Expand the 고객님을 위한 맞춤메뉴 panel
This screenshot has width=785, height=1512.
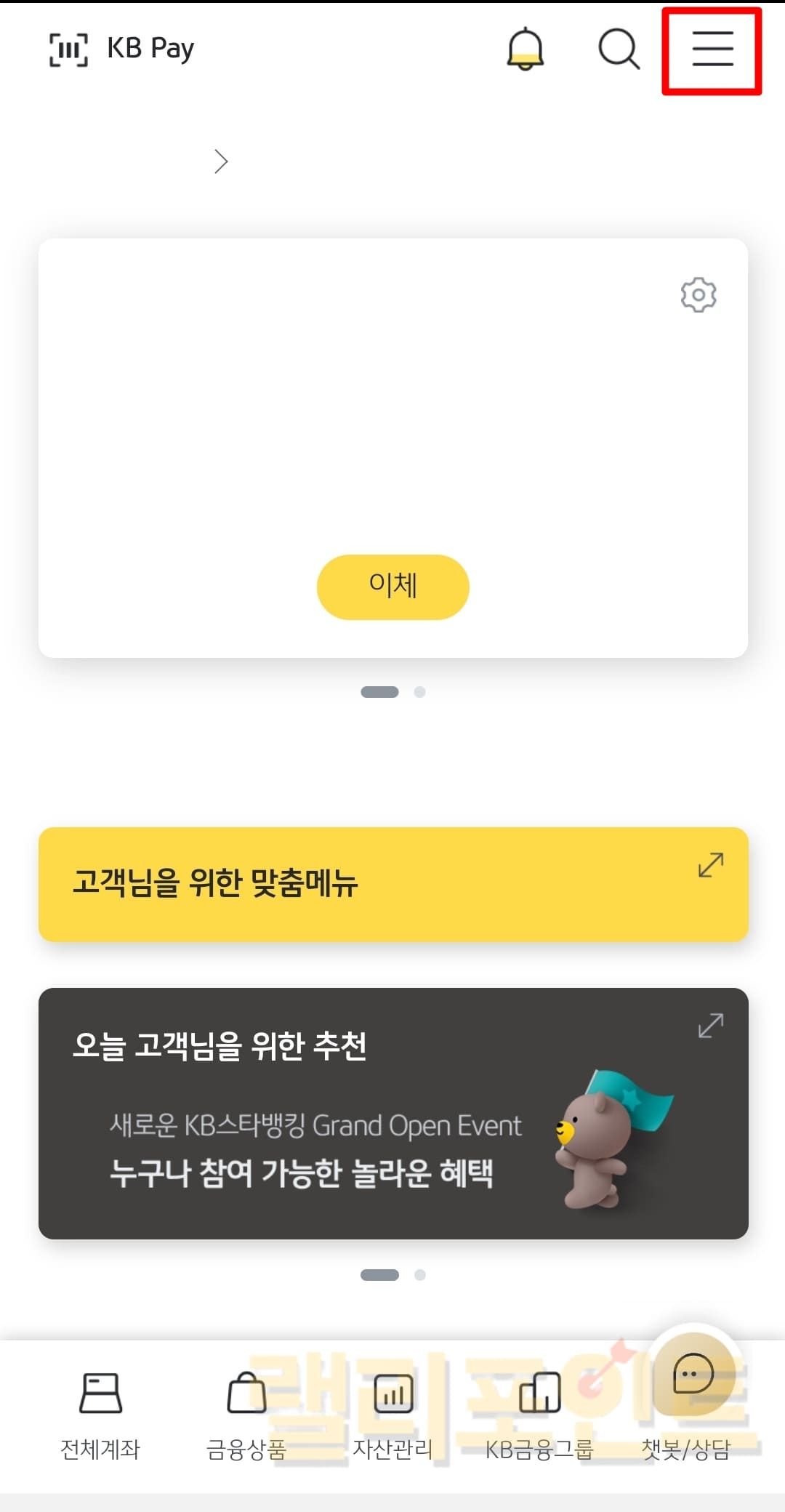click(710, 865)
